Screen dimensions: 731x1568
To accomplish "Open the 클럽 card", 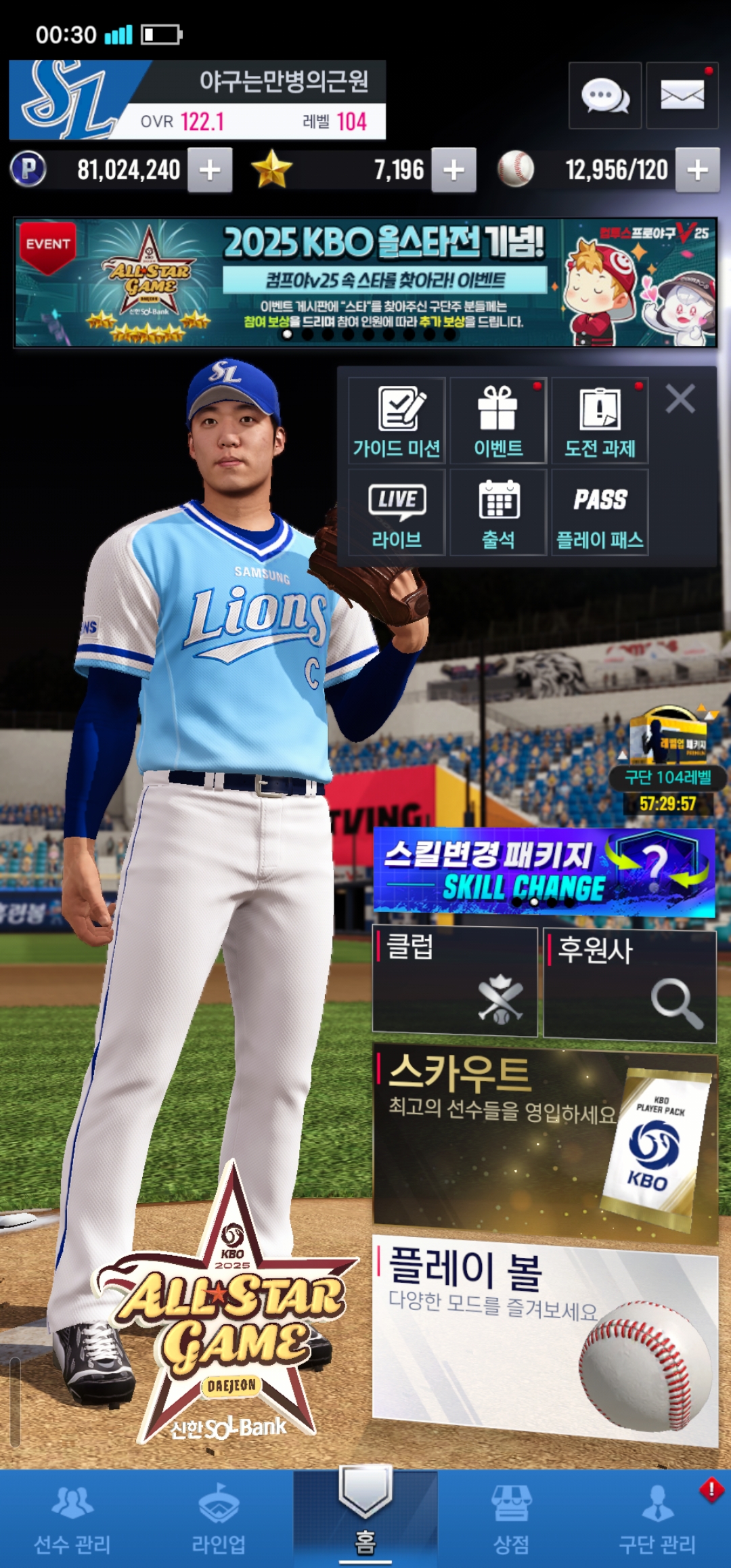I will click(455, 982).
